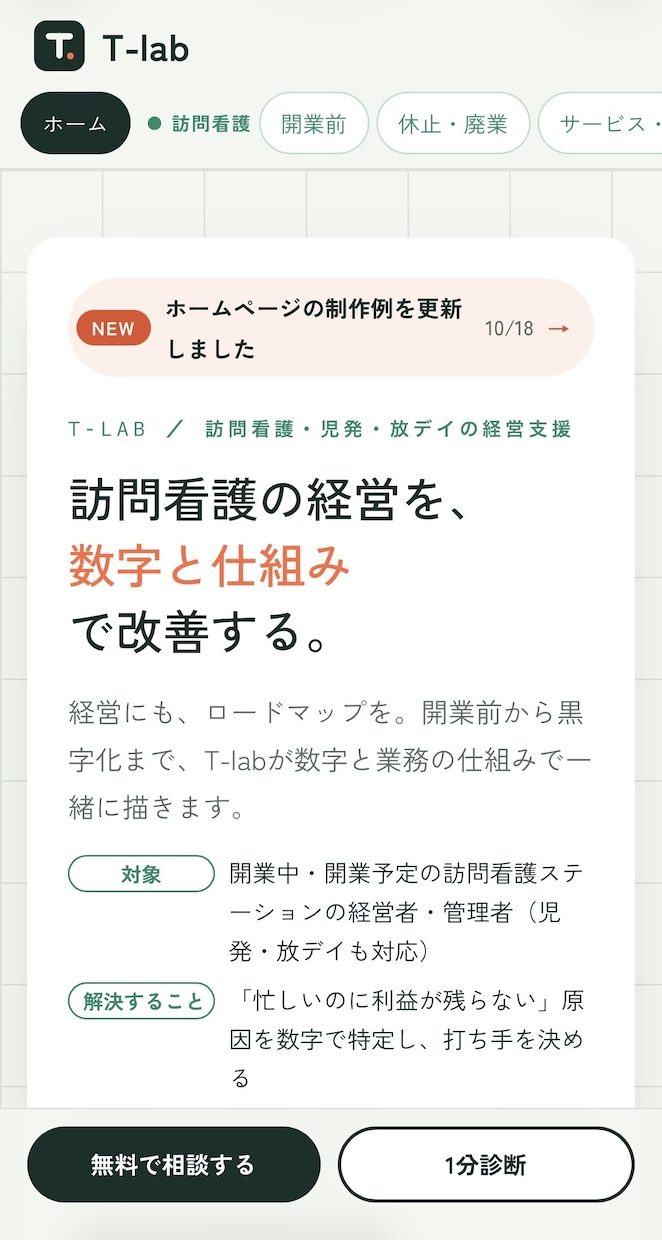Screen dimensions: 662x1240
Task: Switch to the 休止・廃業 chip
Action: (x=453, y=124)
